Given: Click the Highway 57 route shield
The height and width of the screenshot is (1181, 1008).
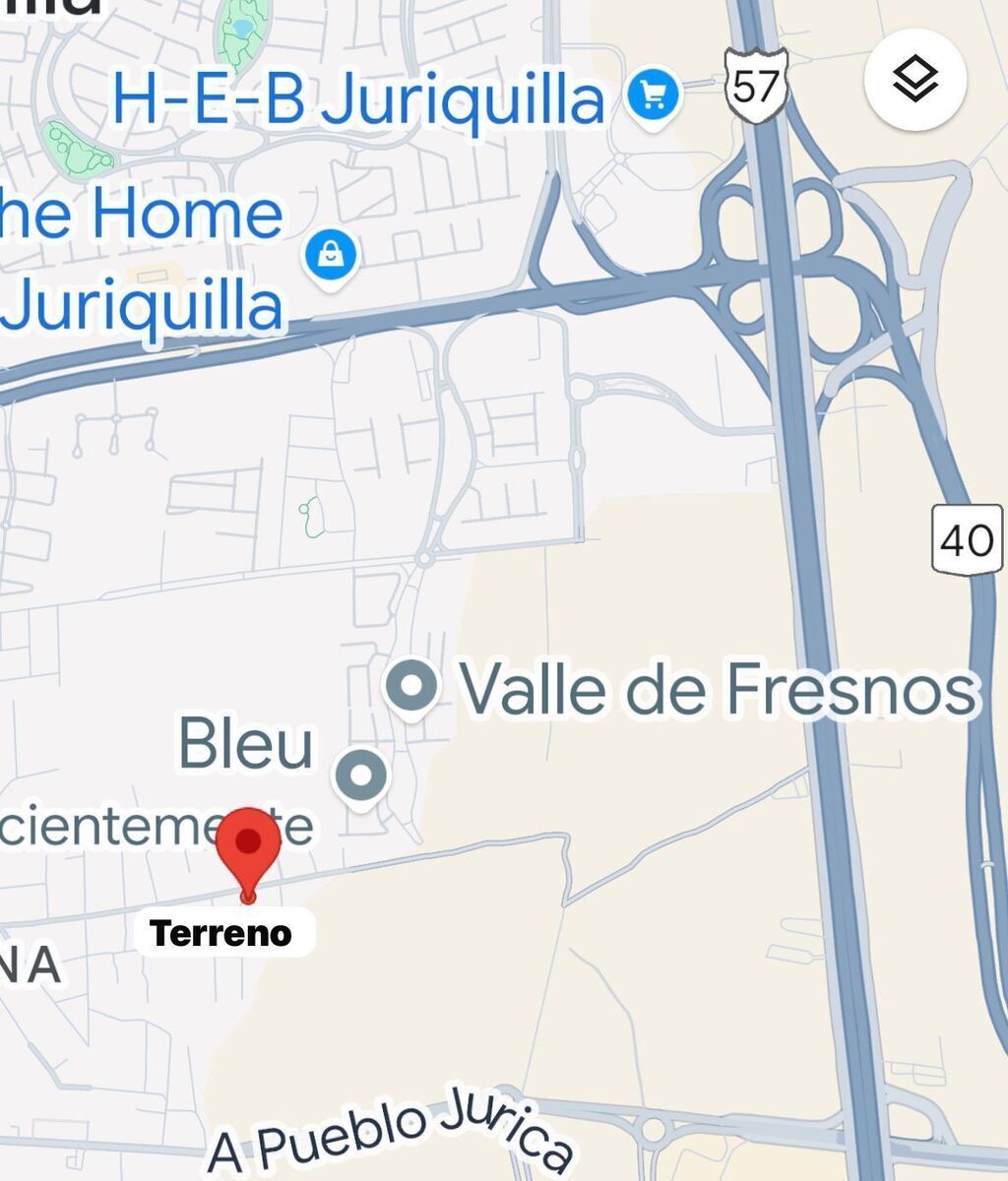Looking at the screenshot, I should point(756,87).
